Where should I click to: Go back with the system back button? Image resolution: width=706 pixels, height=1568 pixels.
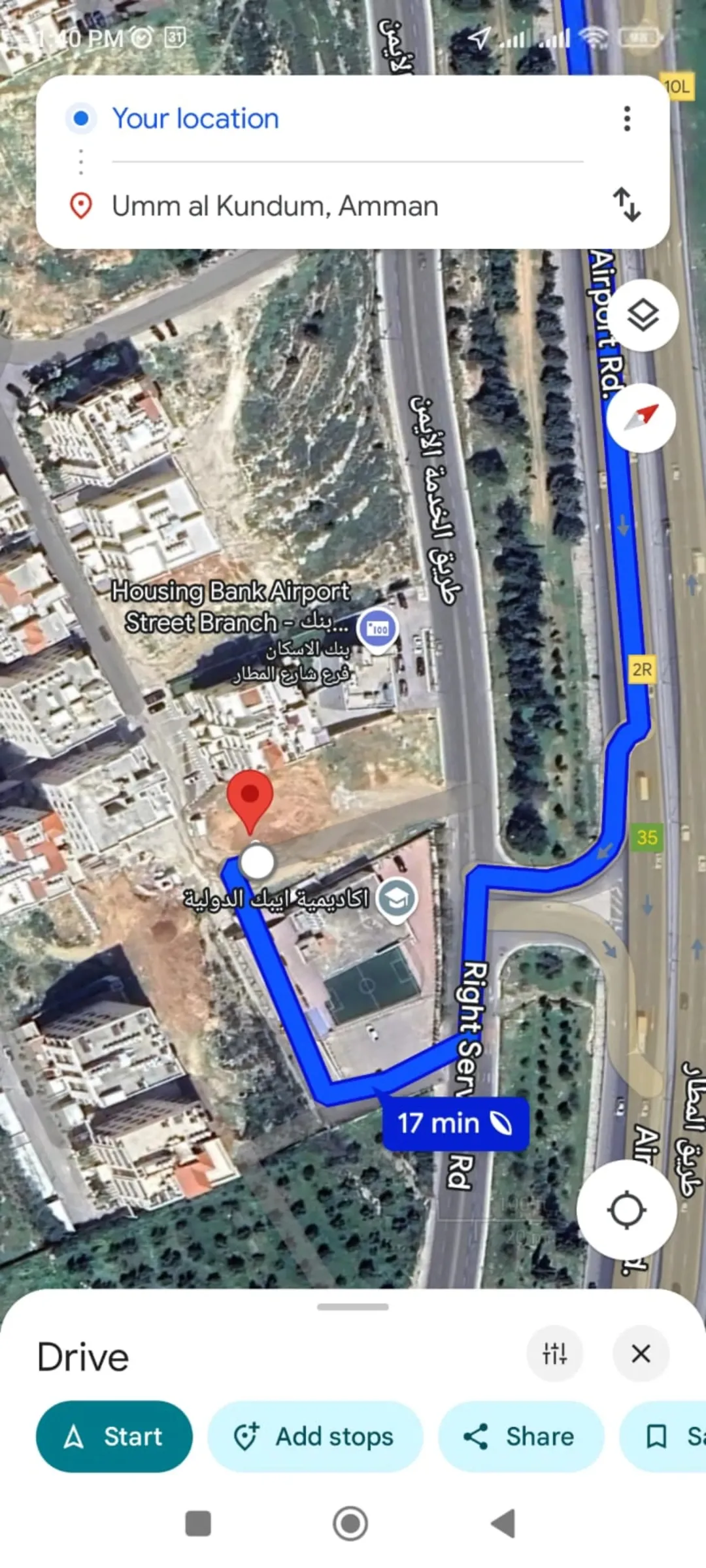(505, 1524)
